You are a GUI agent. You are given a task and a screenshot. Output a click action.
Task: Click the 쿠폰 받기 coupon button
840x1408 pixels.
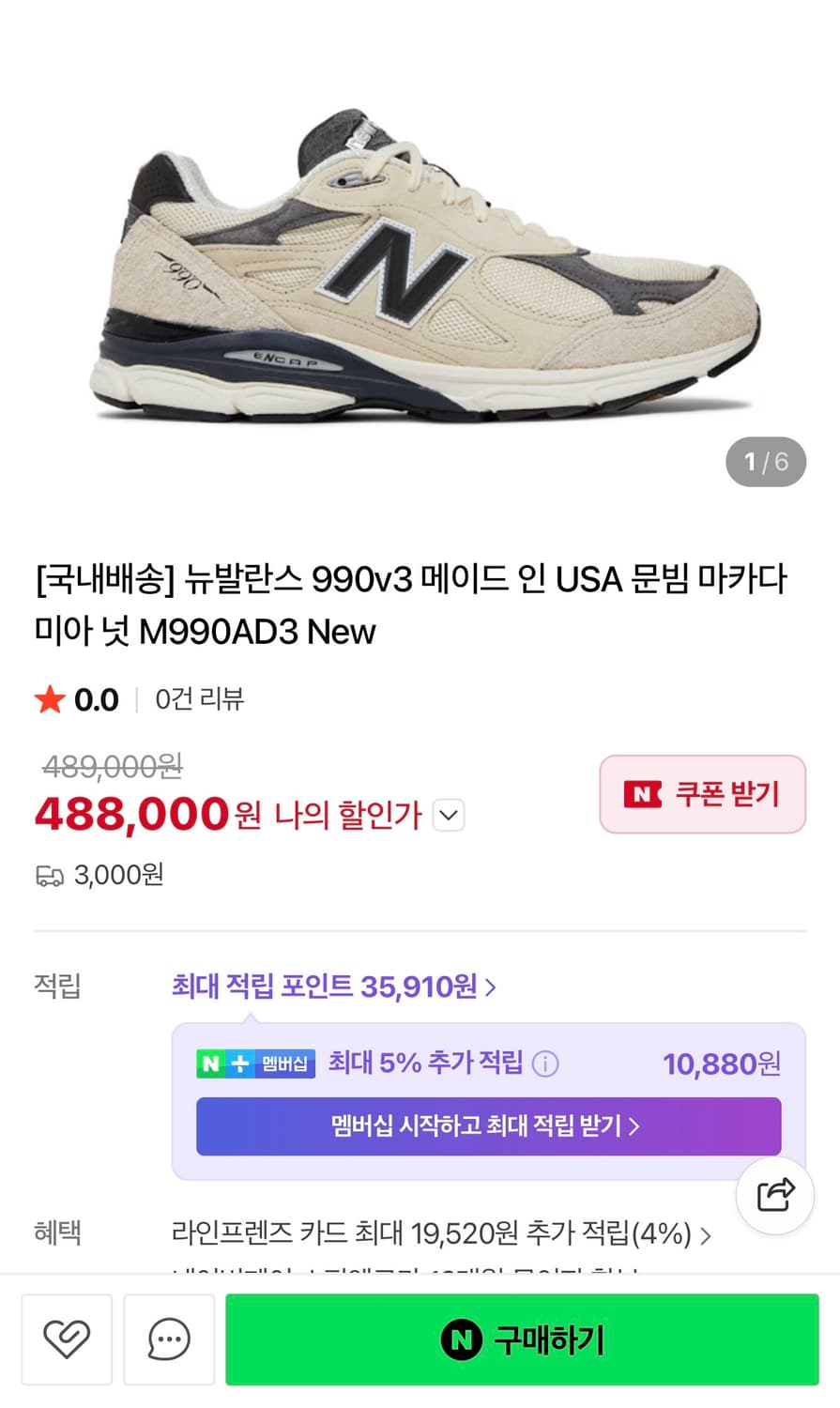click(x=702, y=794)
